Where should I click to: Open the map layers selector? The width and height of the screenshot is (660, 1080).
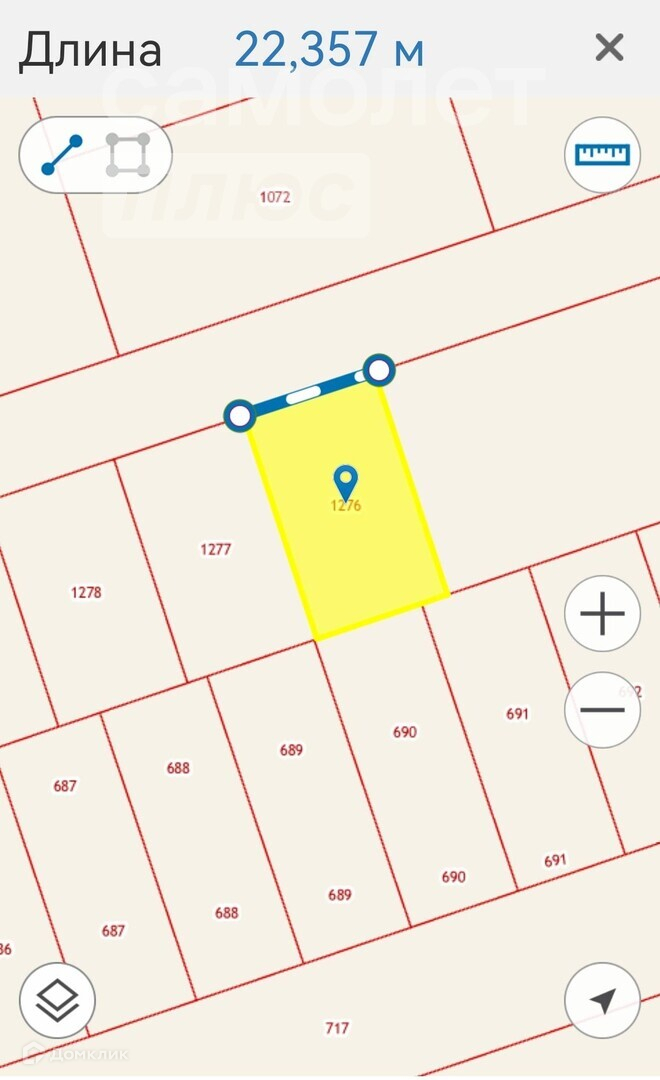click(x=58, y=999)
